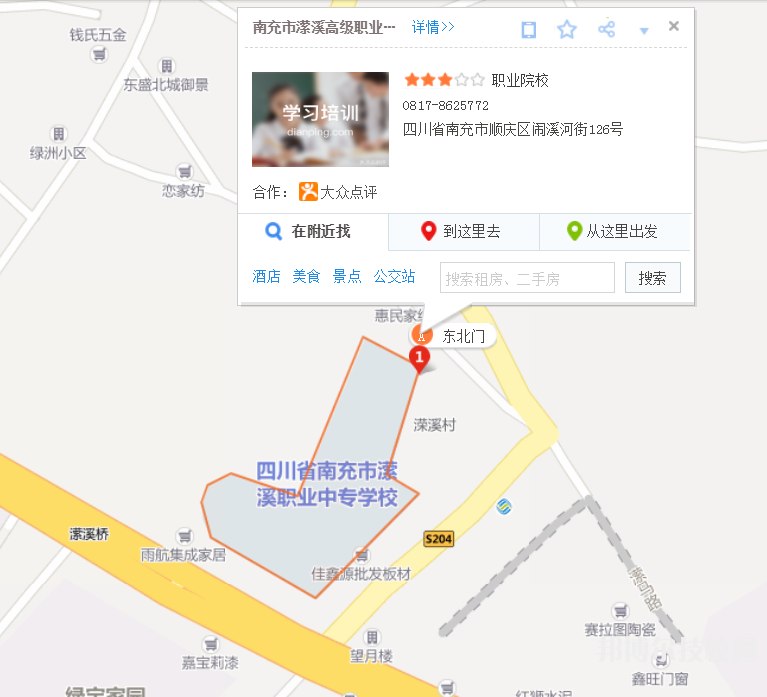
Task: Open the 详情 details link
Action: click(433, 27)
